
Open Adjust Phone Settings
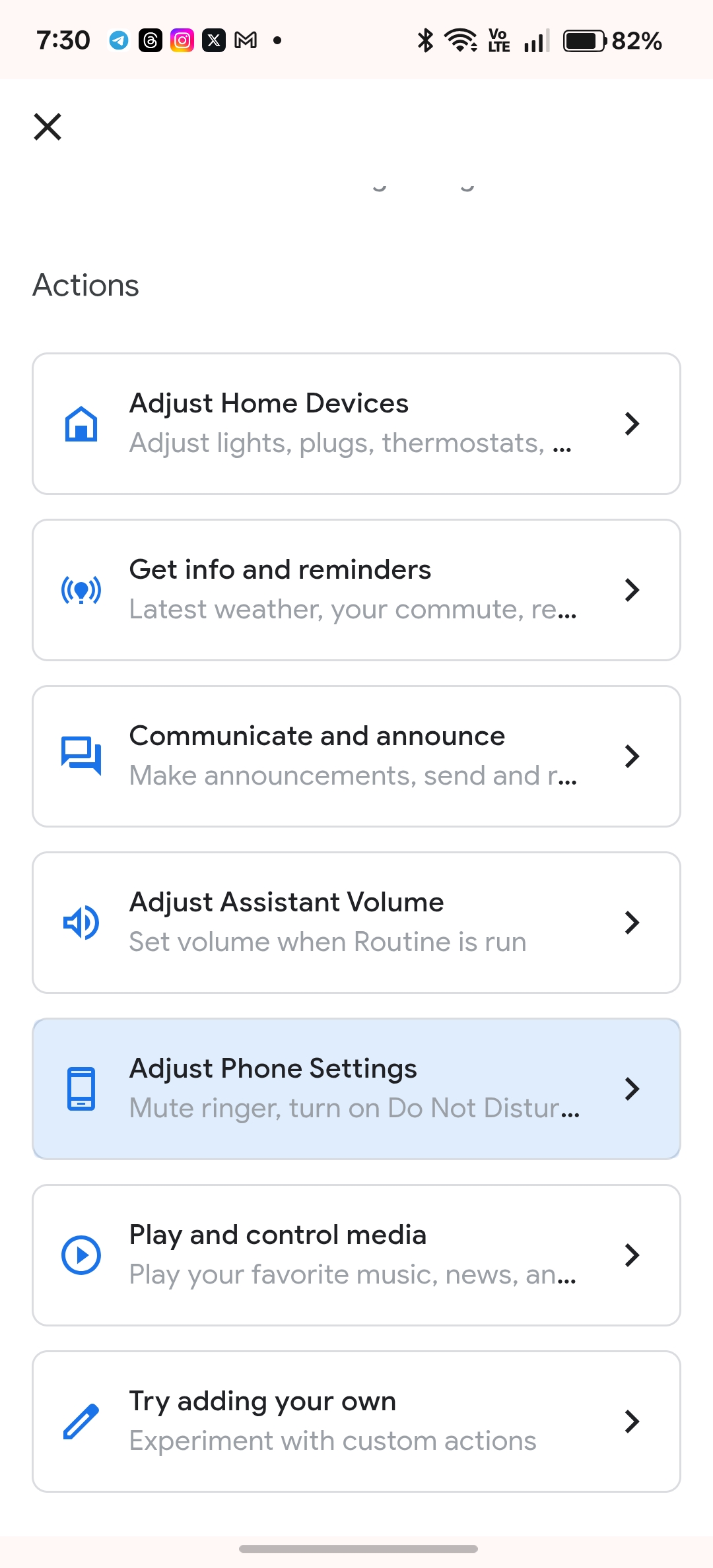(356, 1089)
